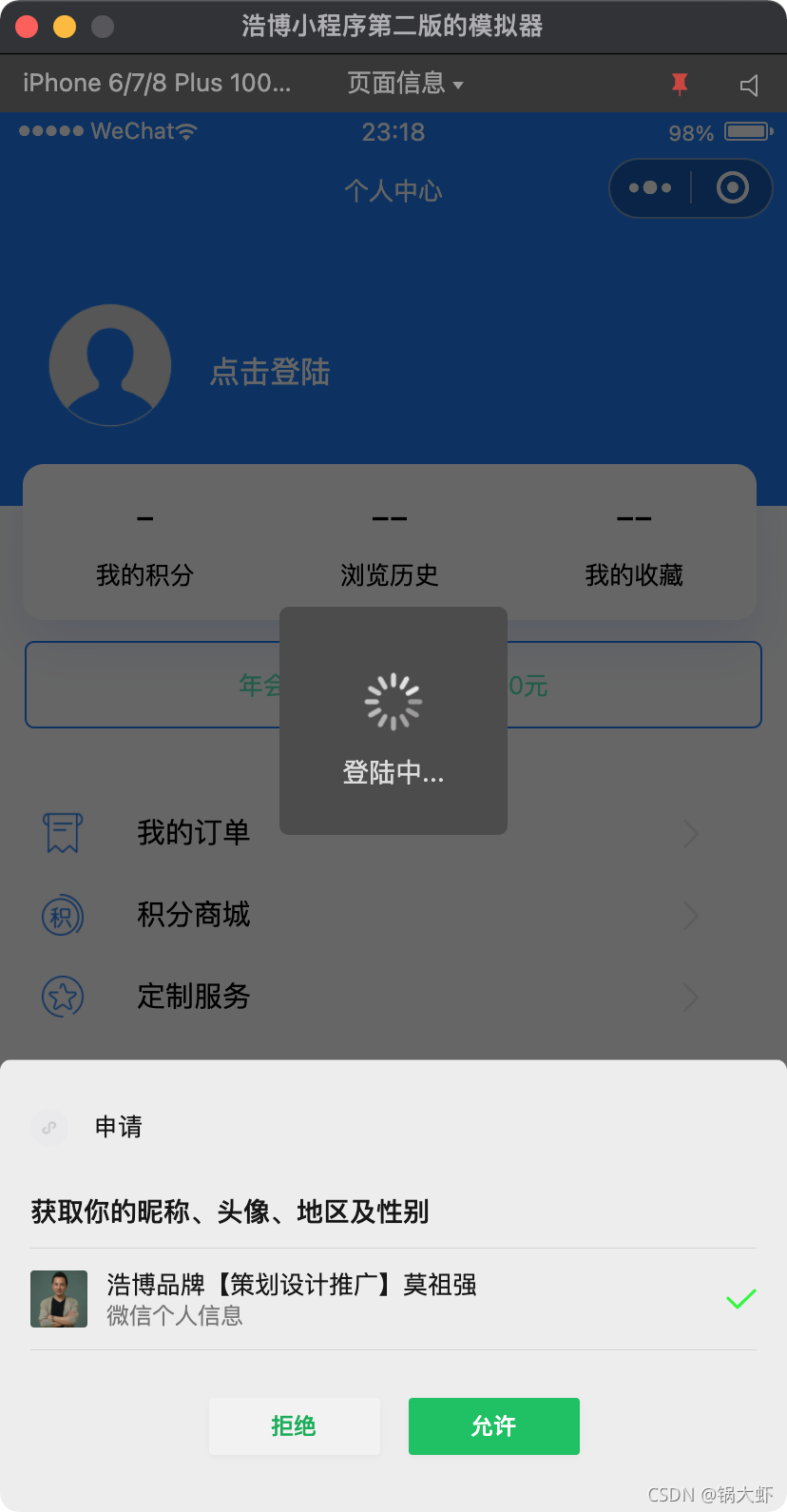The image size is (787, 1512).
Task: Select the 积分商城 points mall icon
Action: 63,916
